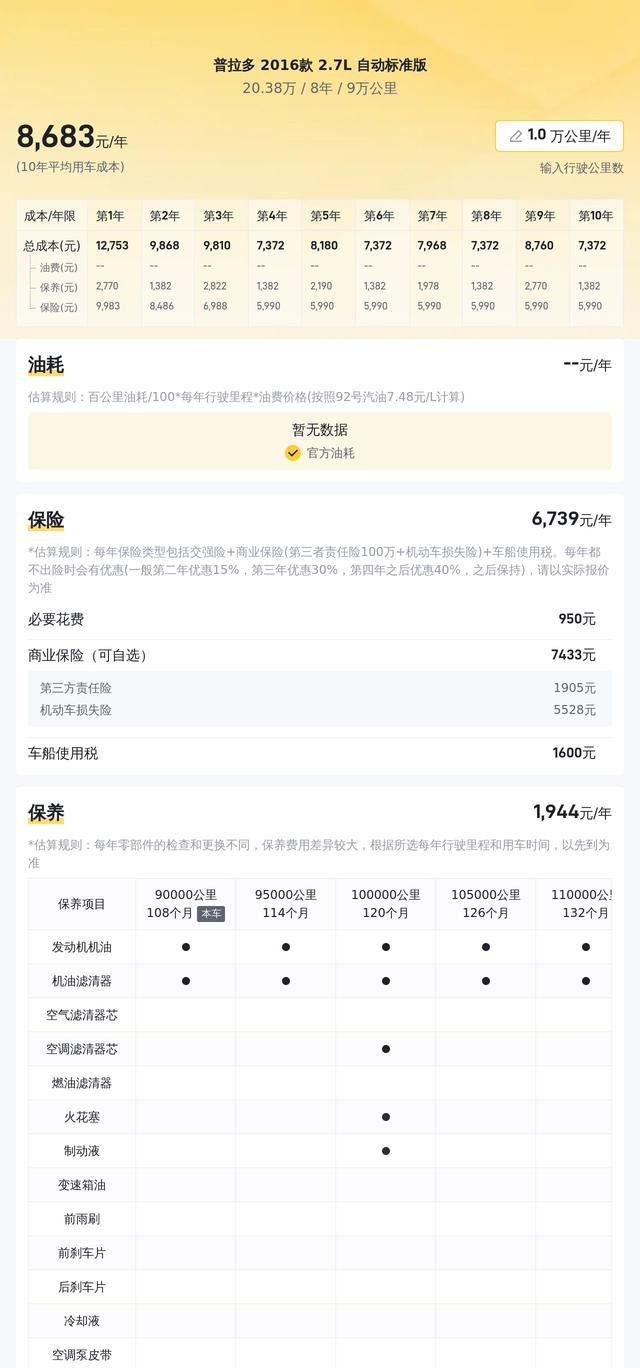The width and height of the screenshot is (640, 1368).
Task: Edit the 1.0 万公里/年 mileage field
Action: 559,136
